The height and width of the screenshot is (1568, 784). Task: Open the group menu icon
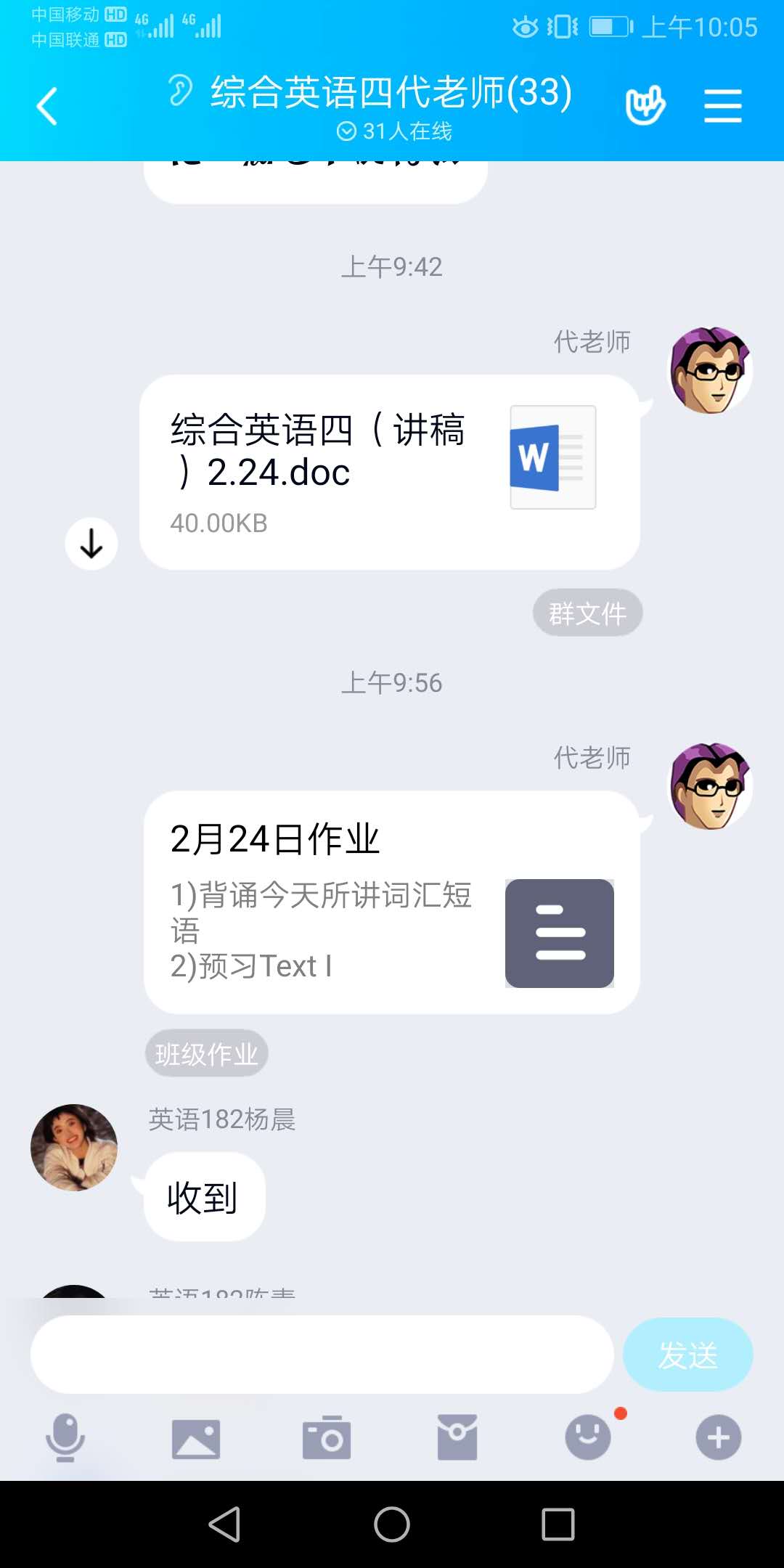coord(722,106)
